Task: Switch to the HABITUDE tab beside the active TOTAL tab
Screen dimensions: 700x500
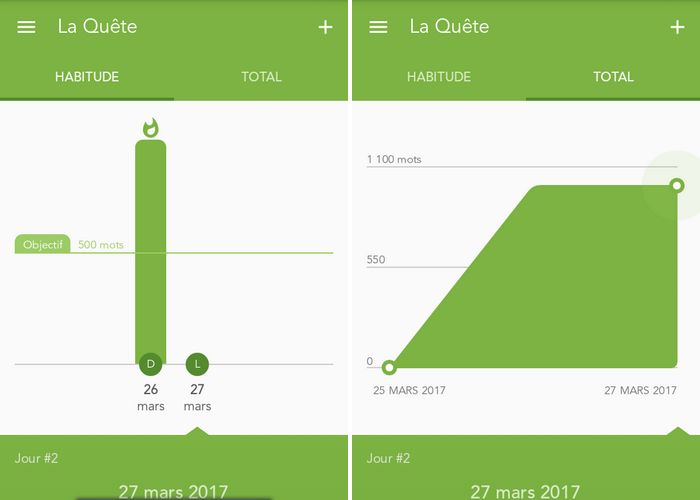Action: [438, 77]
